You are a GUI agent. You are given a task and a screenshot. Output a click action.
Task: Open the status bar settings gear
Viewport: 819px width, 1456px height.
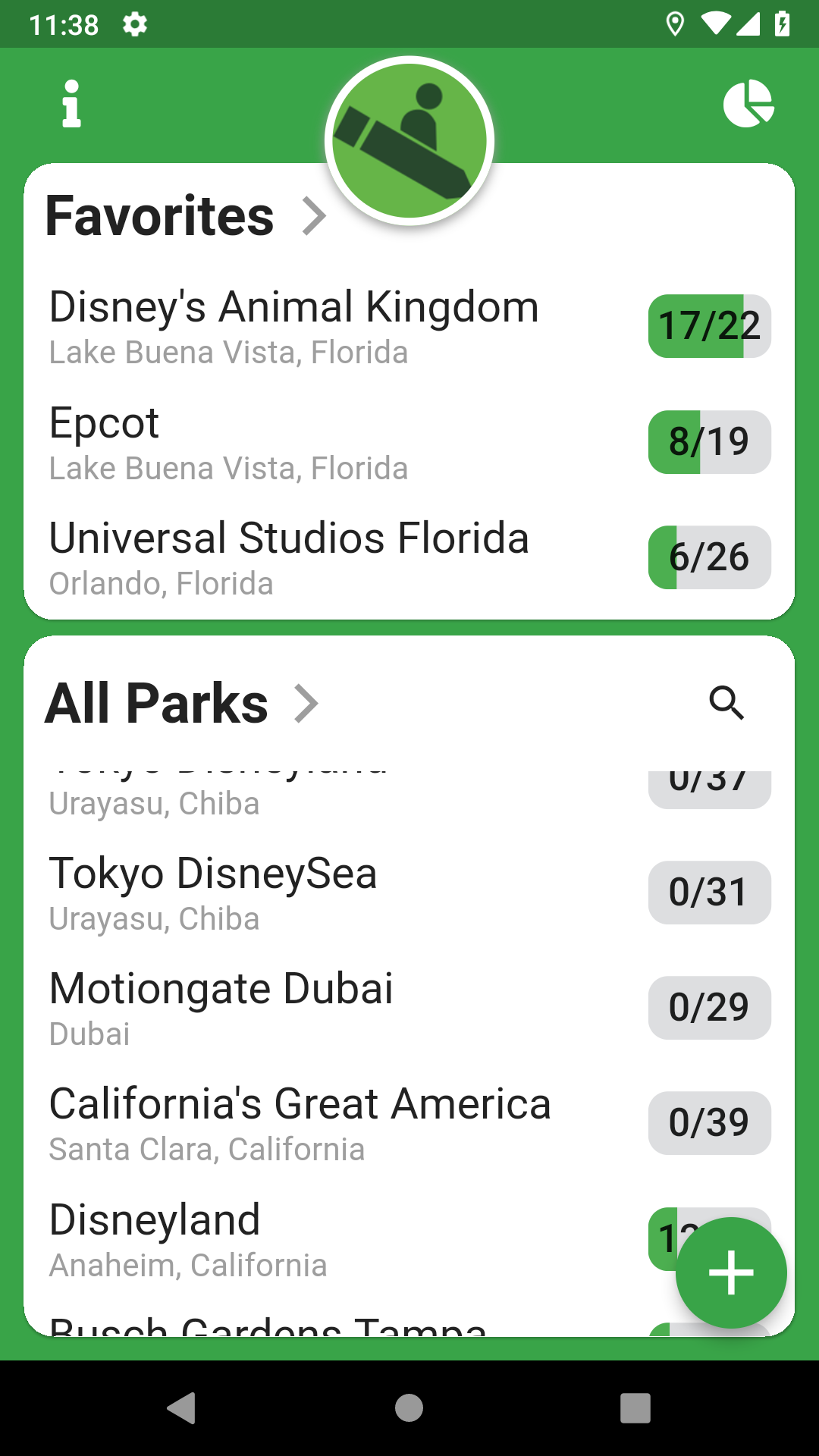[134, 25]
